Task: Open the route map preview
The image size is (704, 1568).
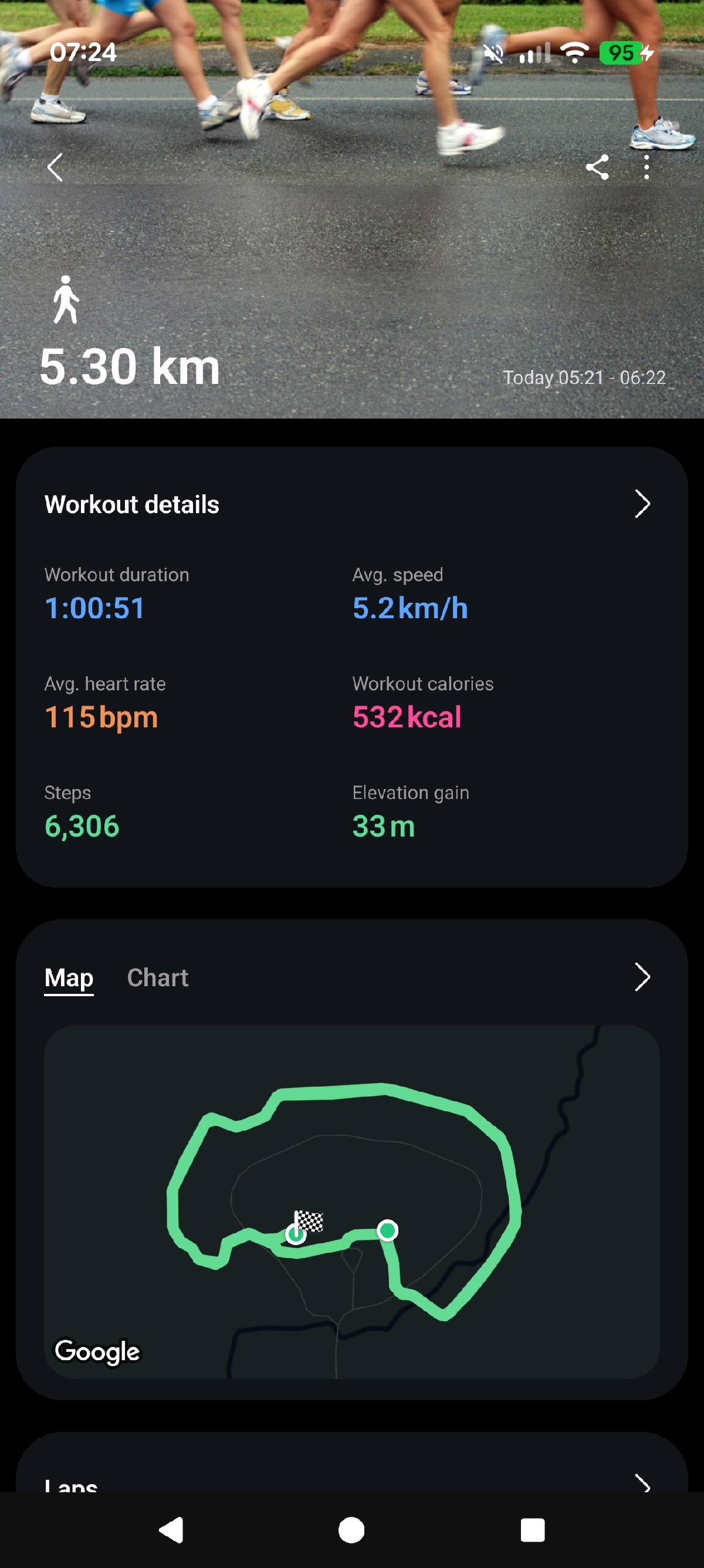Action: pyautogui.click(x=351, y=1202)
